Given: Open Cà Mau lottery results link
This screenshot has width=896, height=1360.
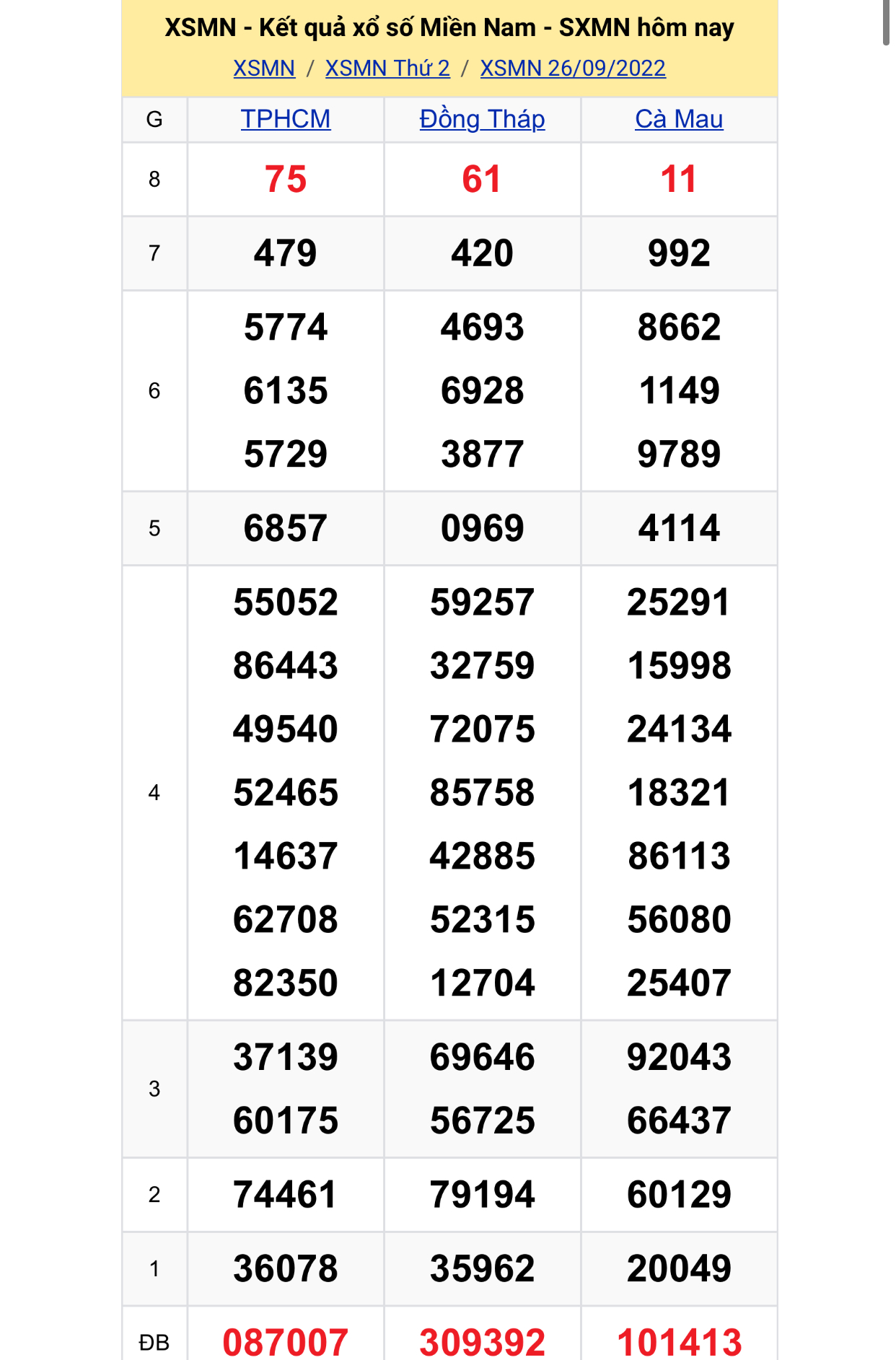Looking at the screenshot, I should pyautogui.click(x=679, y=119).
